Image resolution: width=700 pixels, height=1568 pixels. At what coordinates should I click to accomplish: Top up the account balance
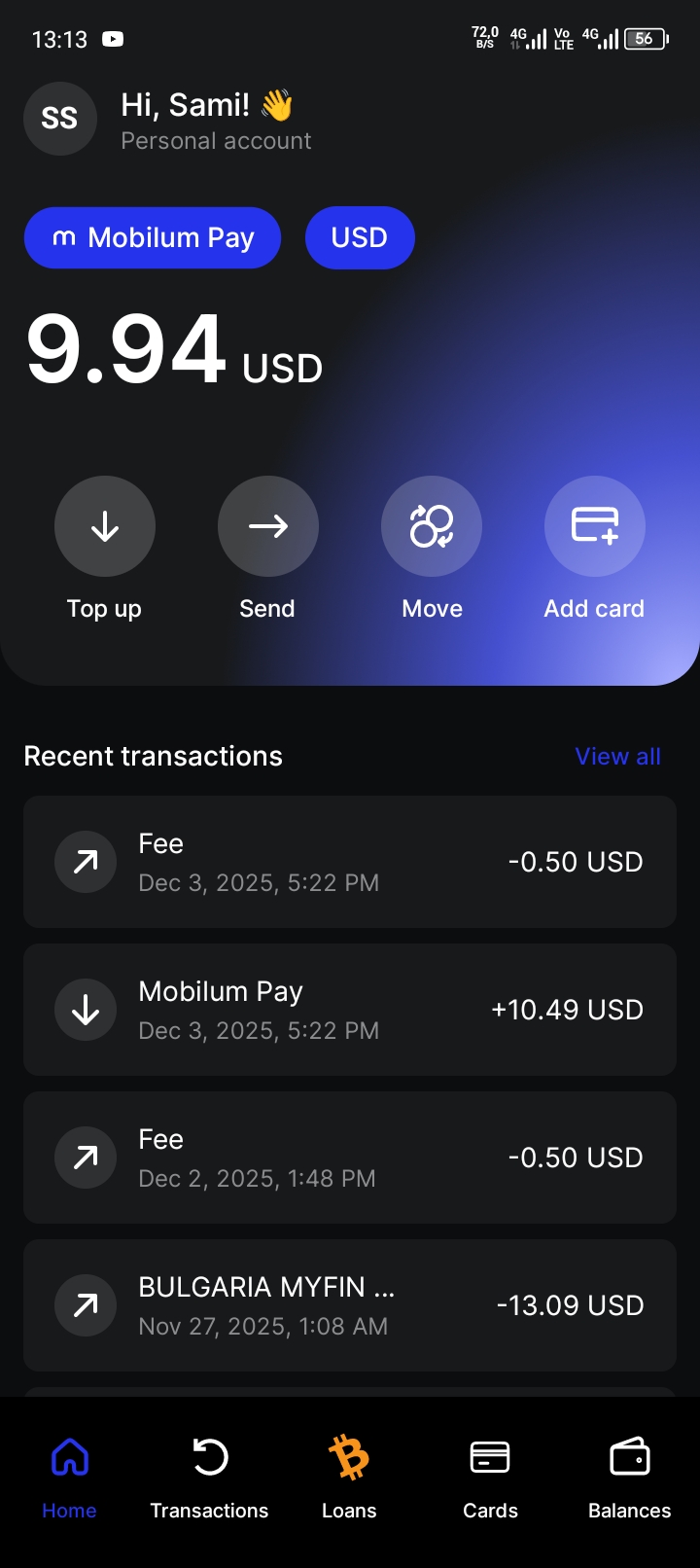(x=105, y=526)
